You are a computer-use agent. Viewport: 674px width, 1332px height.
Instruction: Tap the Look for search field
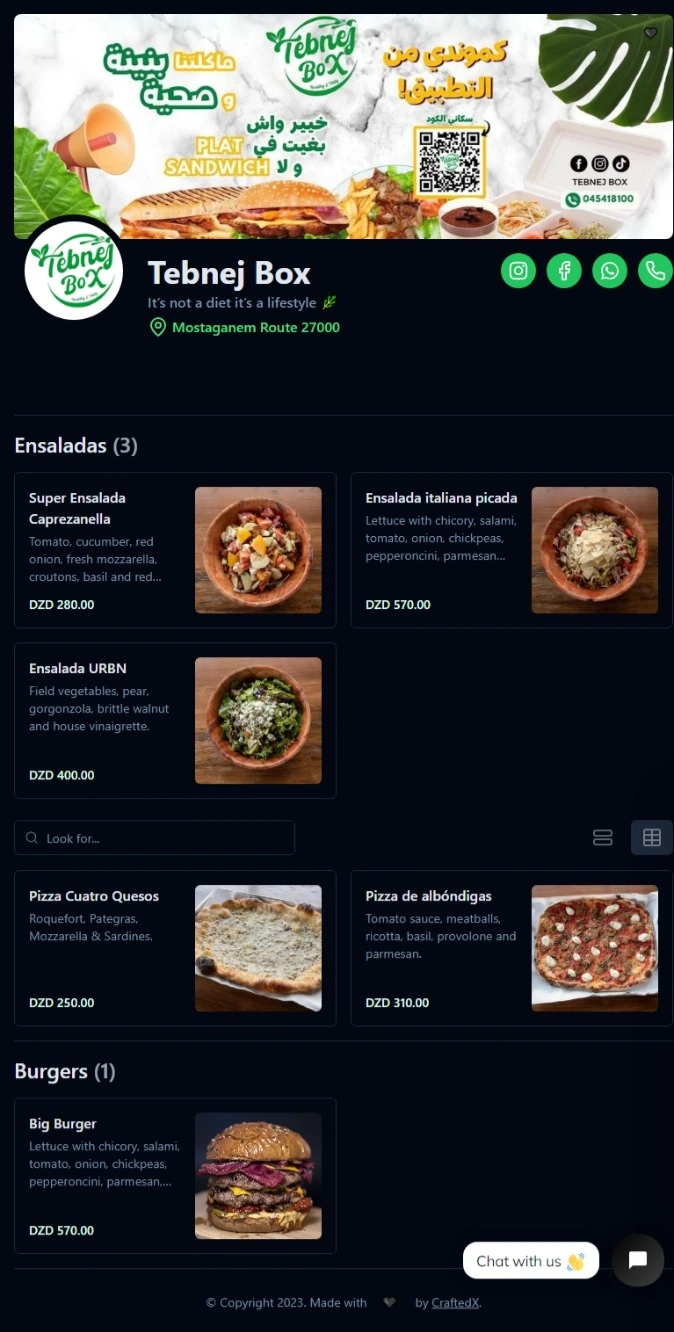pos(155,838)
